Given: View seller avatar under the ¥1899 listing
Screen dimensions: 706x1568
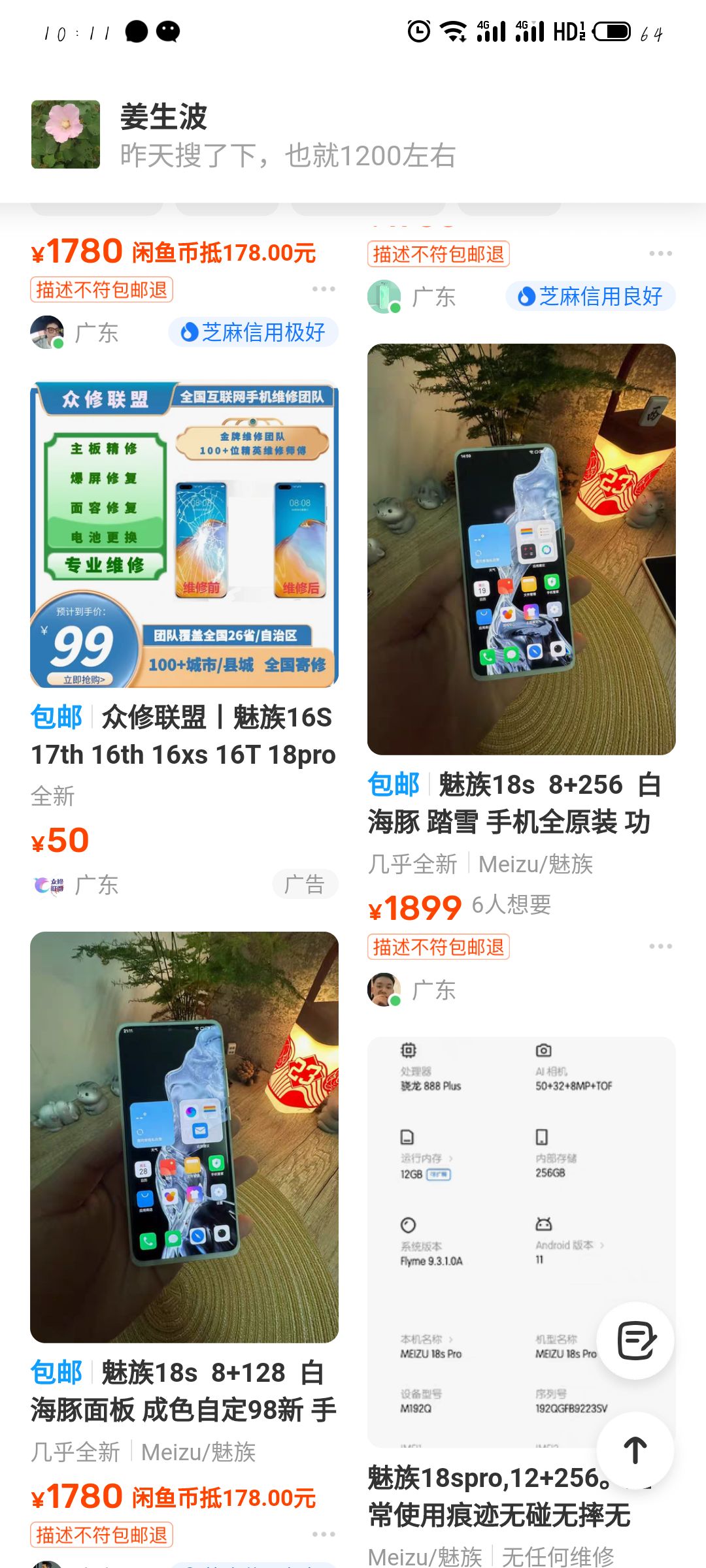Looking at the screenshot, I should click(x=384, y=990).
